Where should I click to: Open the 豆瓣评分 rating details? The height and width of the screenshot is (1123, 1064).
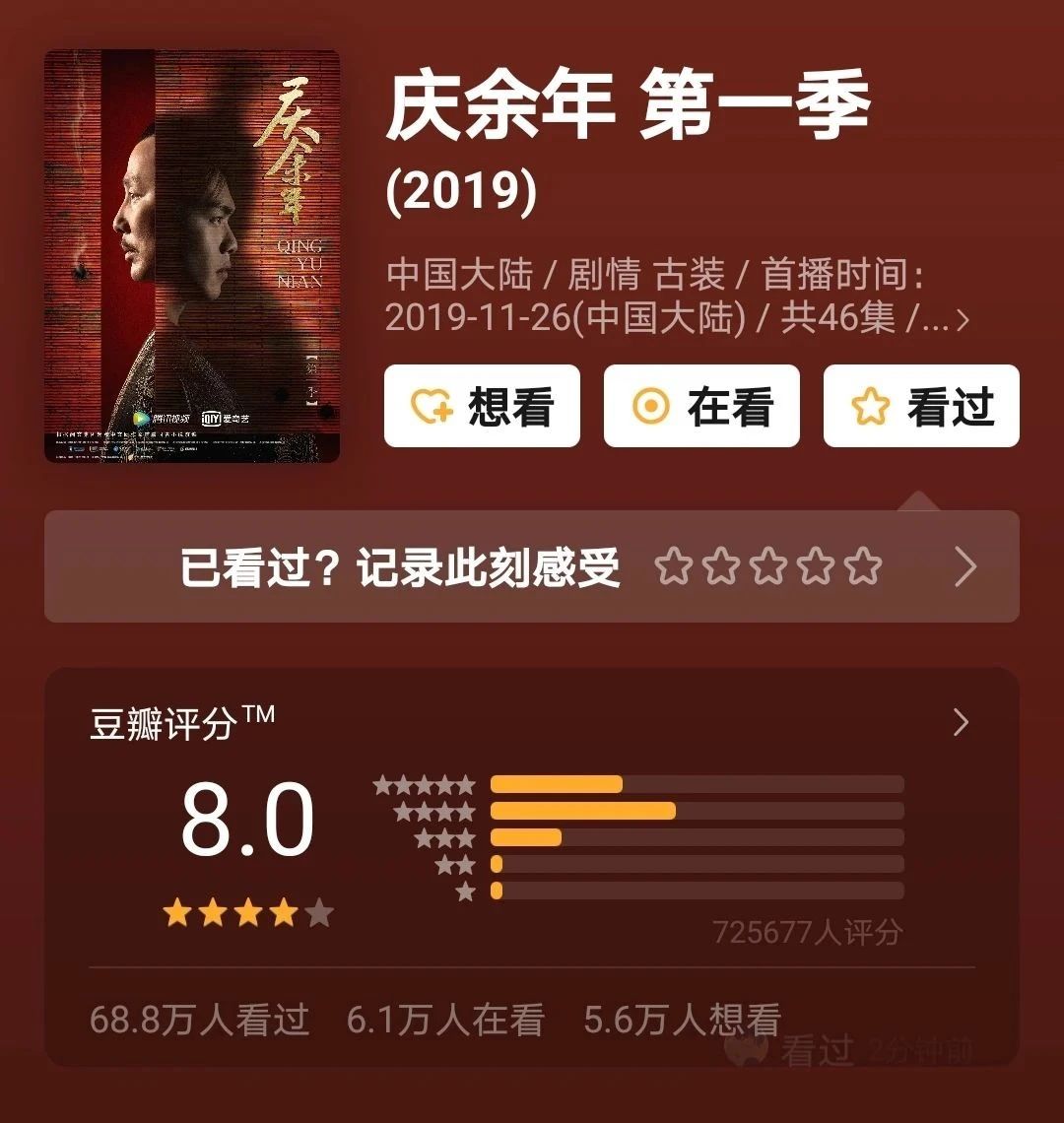click(x=961, y=724)
